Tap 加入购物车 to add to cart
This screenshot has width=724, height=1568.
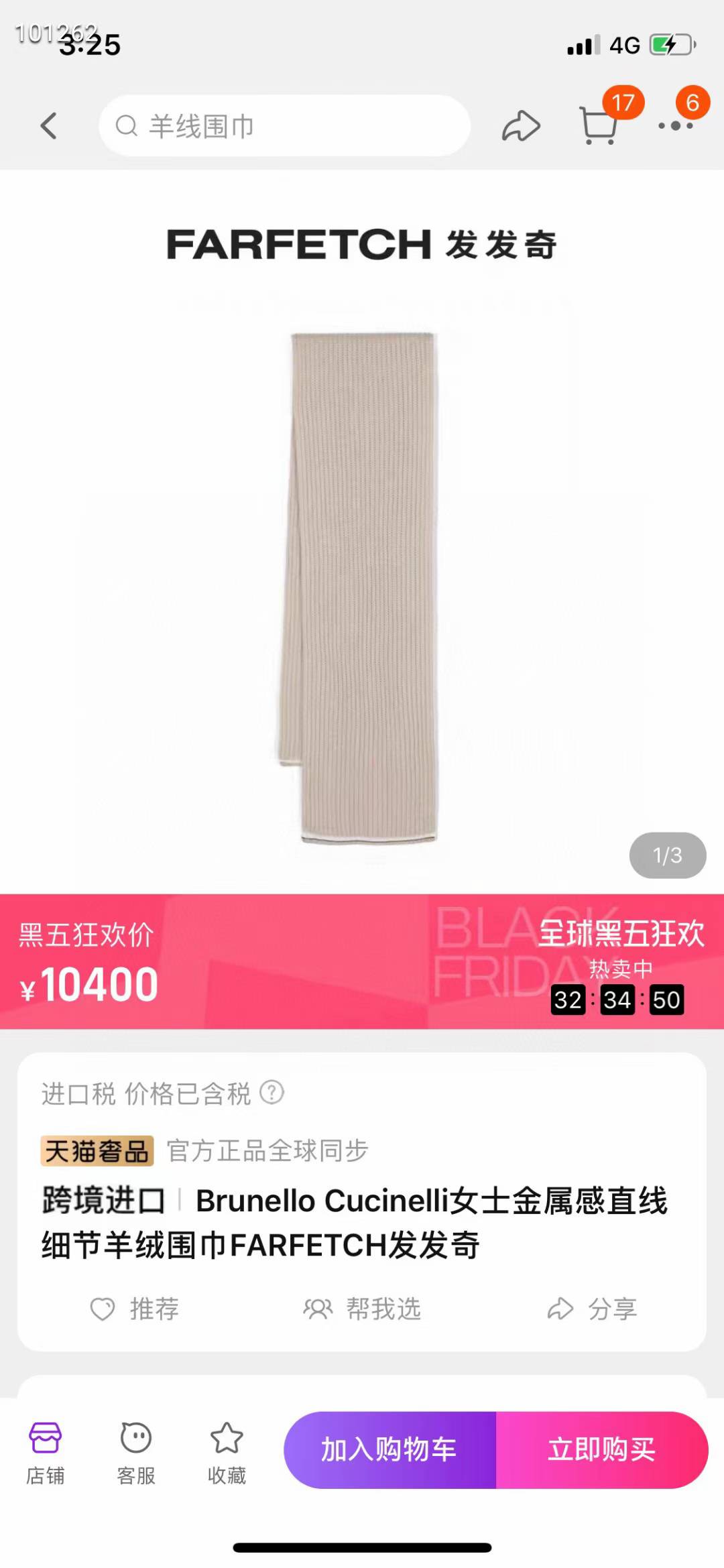pos(389,1450)
